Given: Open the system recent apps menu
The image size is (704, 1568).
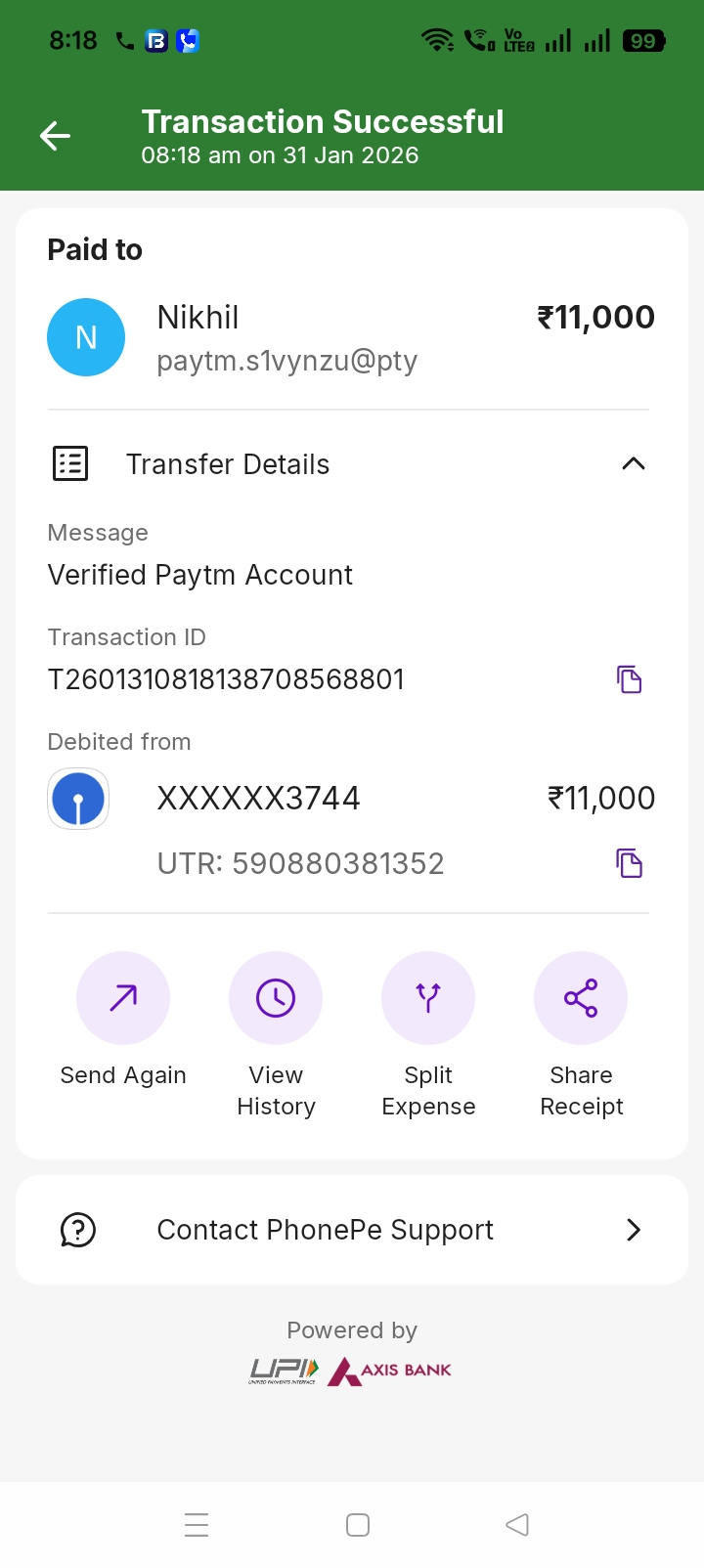Looking at the screenshot, I should pyautogui.click(x=197, y=1525).
